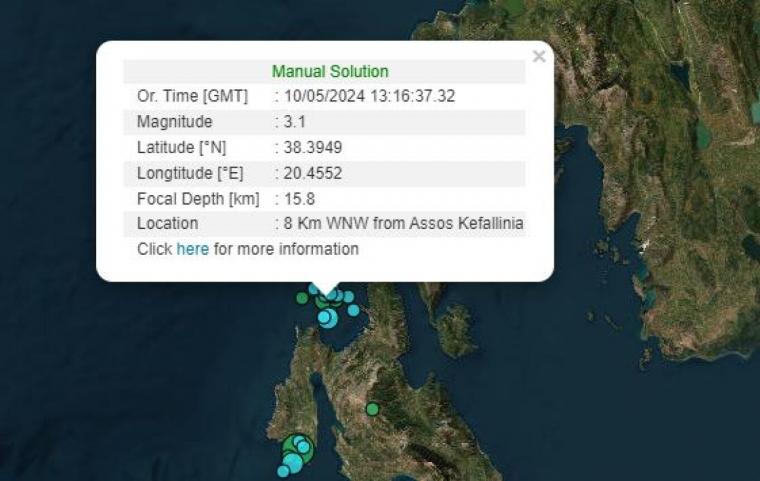Close the earthquake info popup
Viewport: 760px width, 481px height.
coord(539,57)
